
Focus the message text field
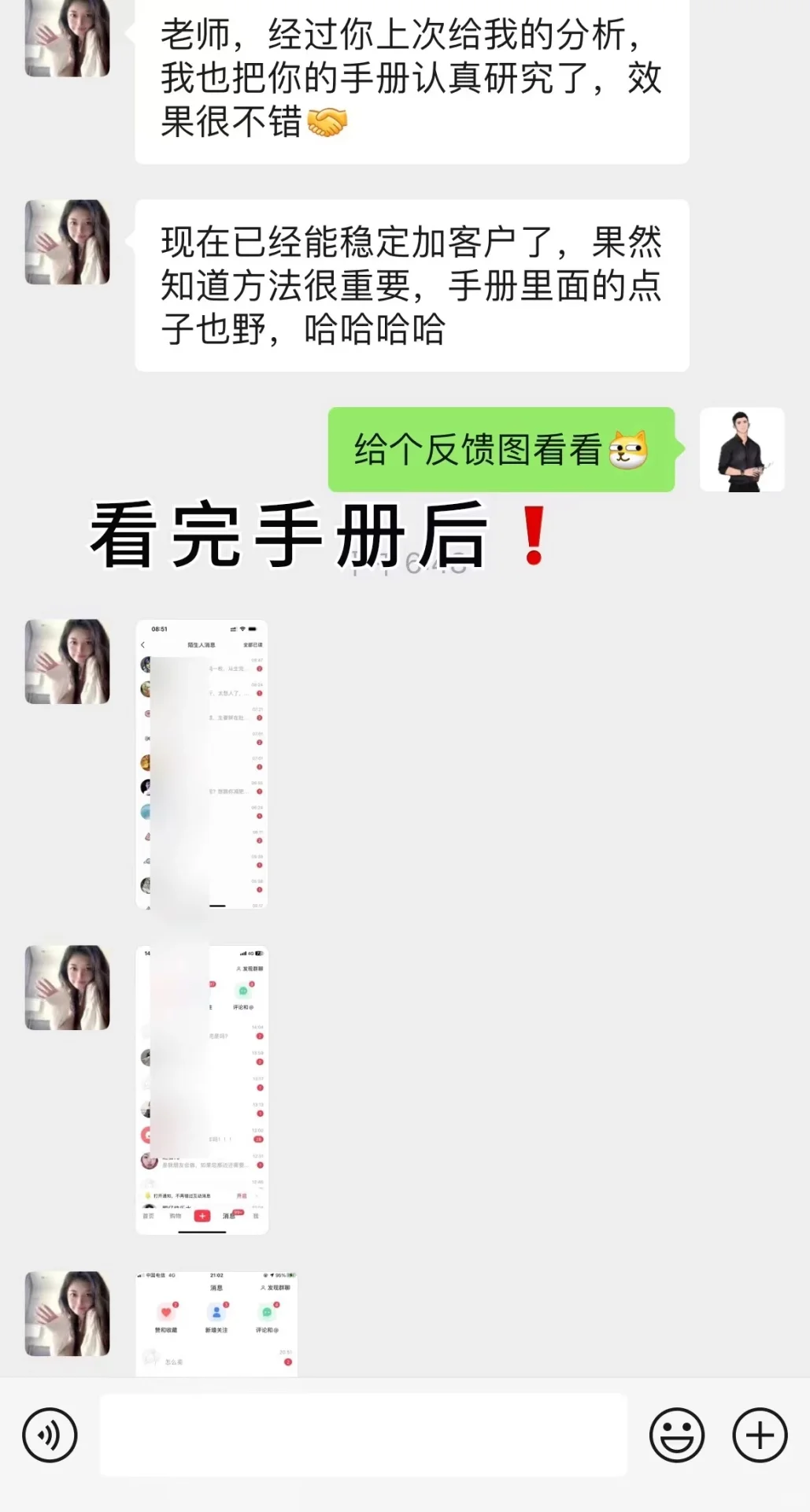pyautogui.click(x=363, y=1435)
